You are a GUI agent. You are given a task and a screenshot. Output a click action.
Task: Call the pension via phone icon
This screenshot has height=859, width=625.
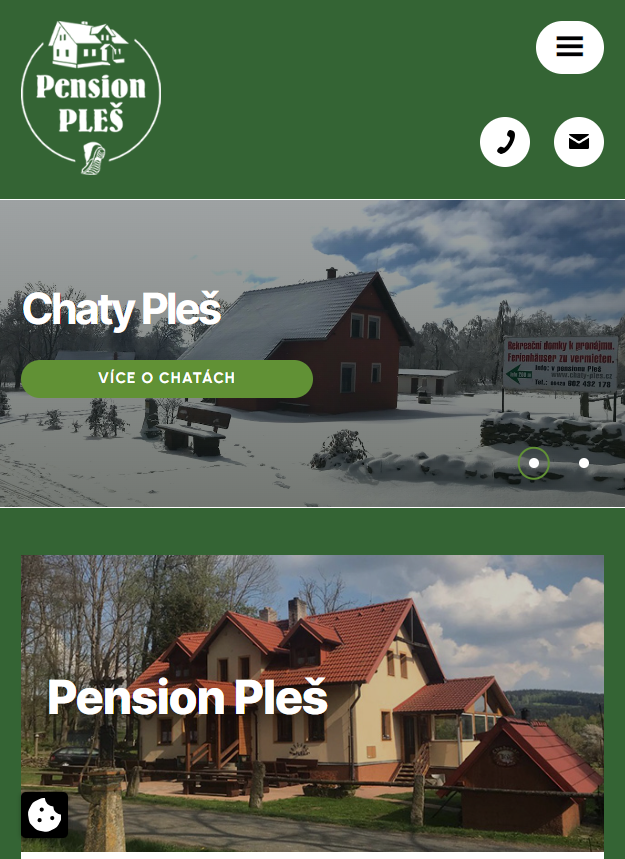(505, 142)
